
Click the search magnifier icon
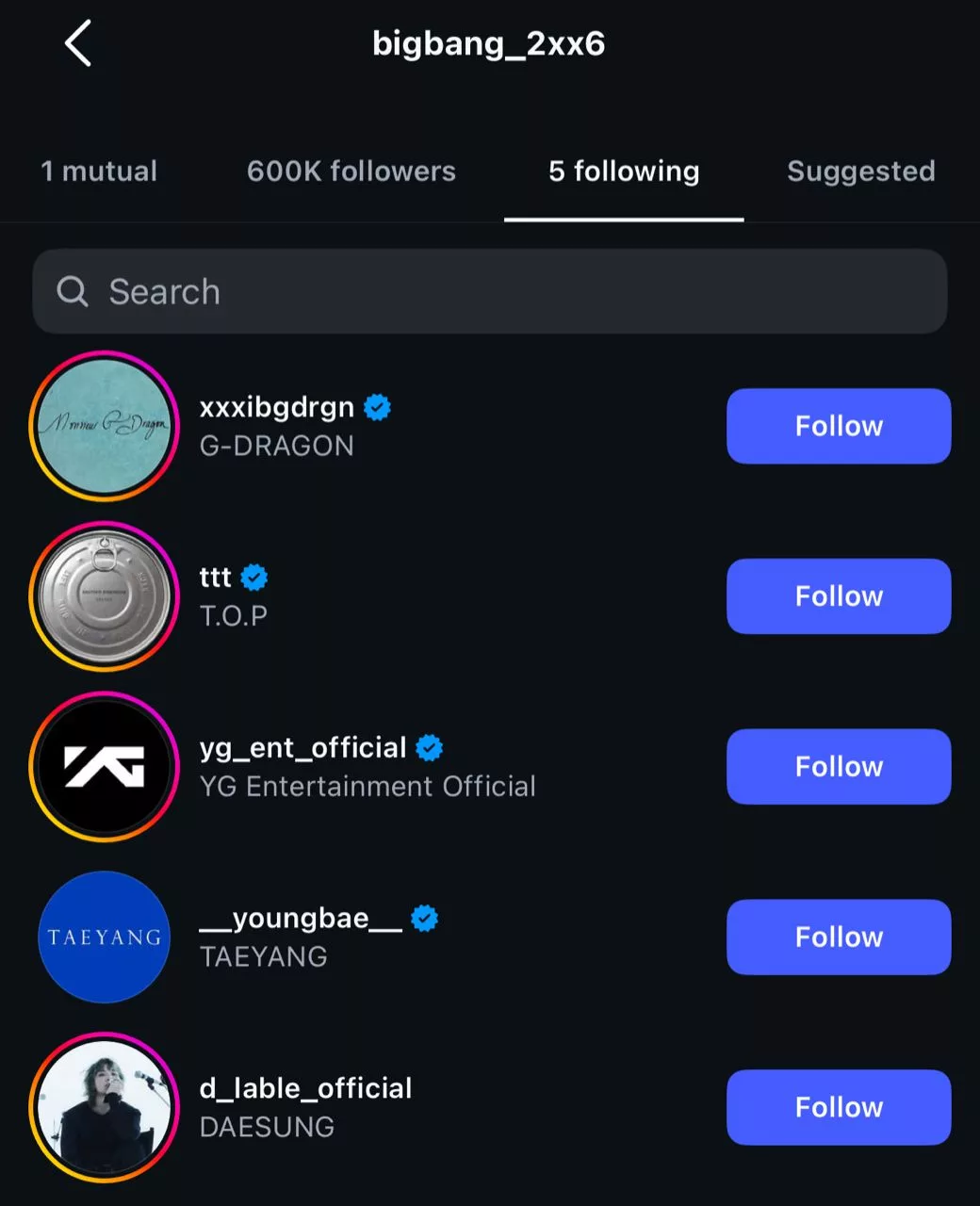pyautogui.click(x=73, y=292)
